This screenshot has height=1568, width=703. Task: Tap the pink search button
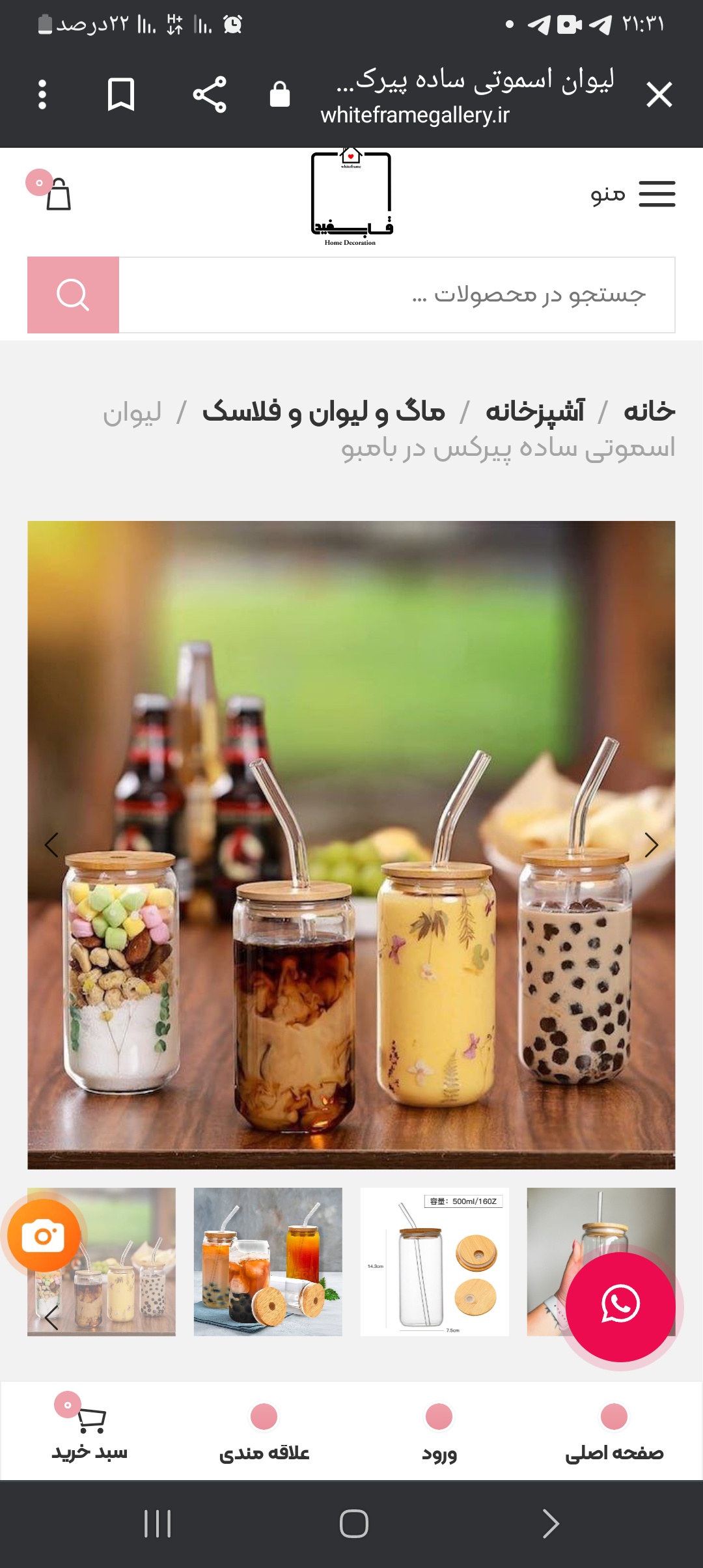(x=73, y=295)
